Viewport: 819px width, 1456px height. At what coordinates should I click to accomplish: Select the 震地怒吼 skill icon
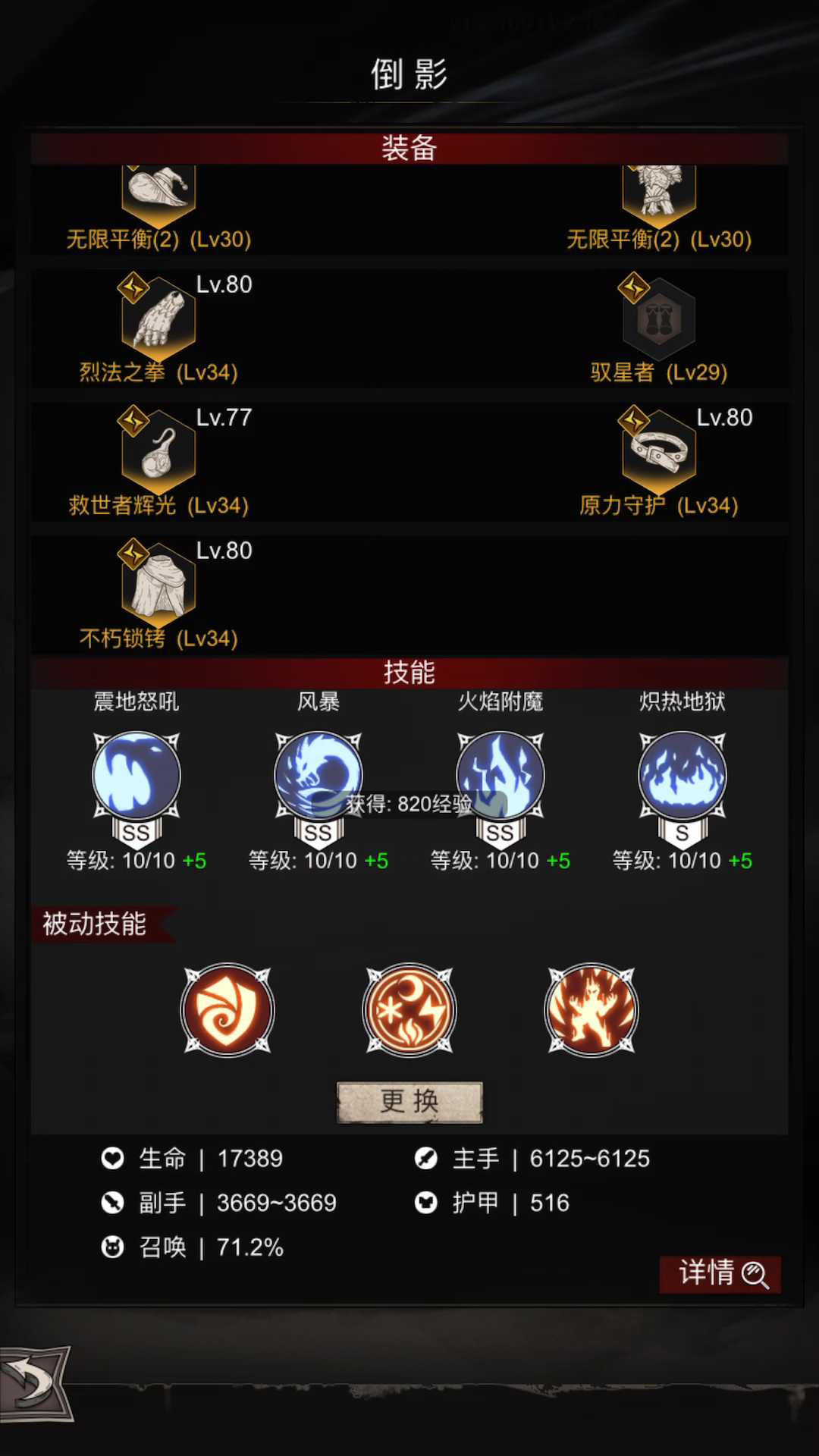click(136, 776)
